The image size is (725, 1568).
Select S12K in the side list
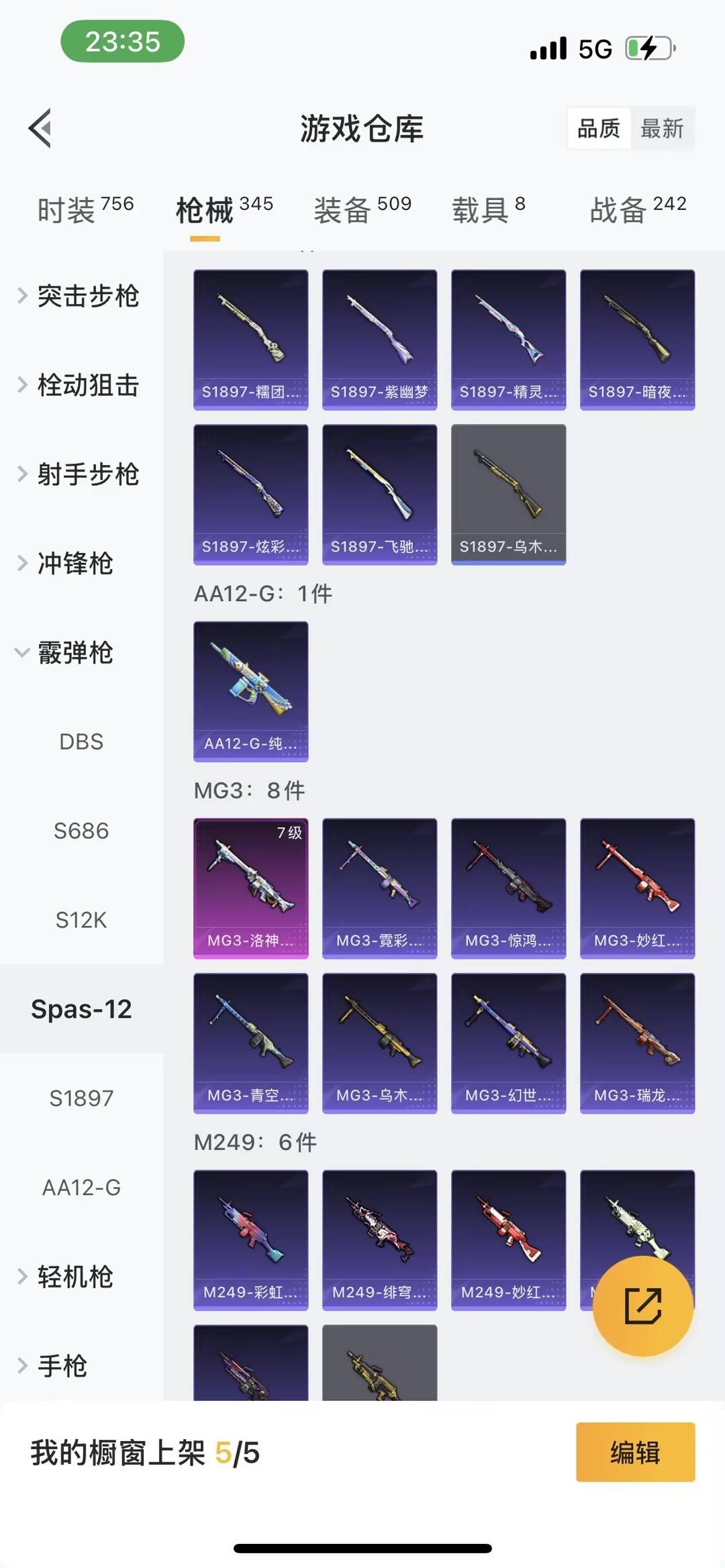coord(81,920)
